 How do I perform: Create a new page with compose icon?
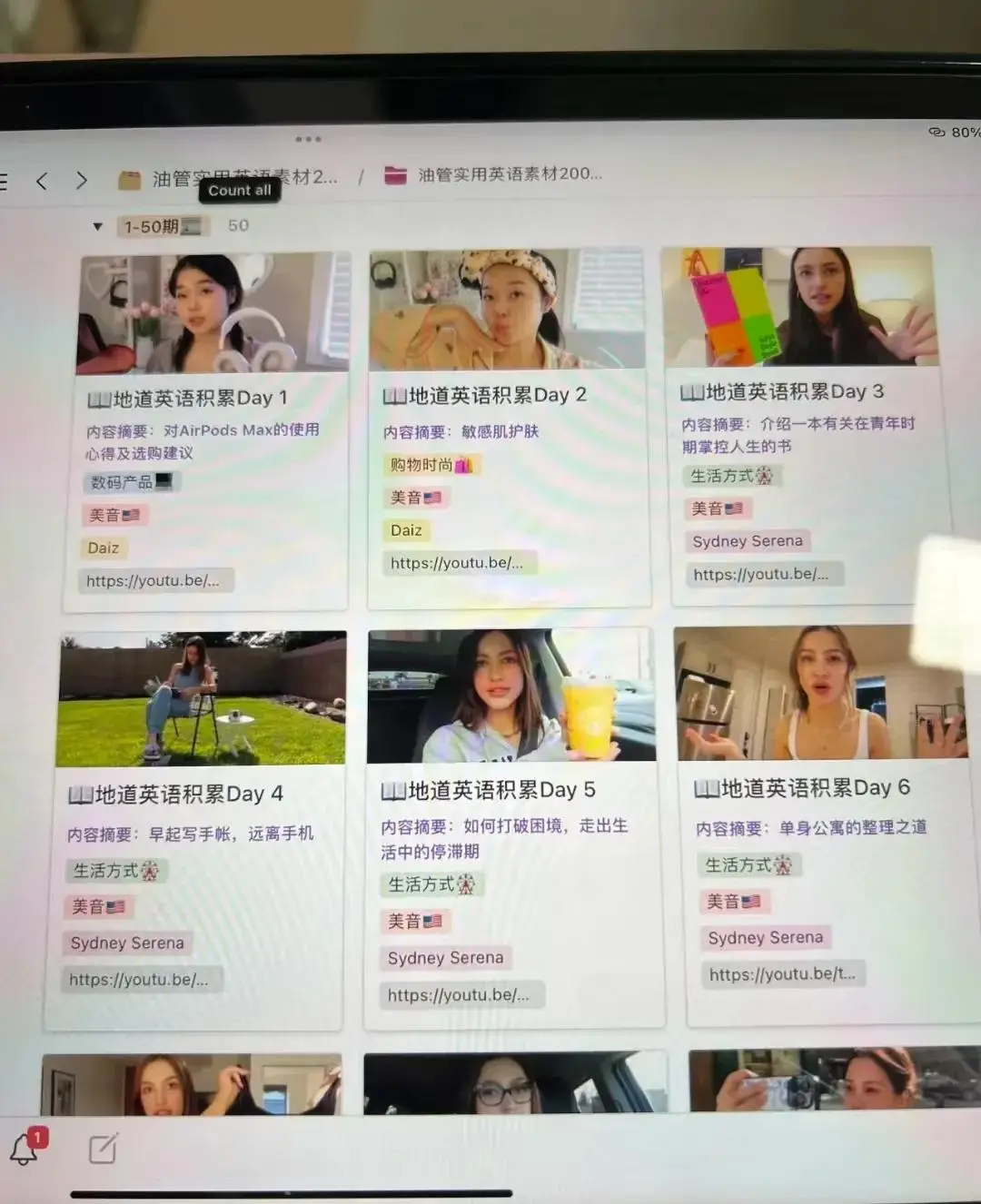103,1149
